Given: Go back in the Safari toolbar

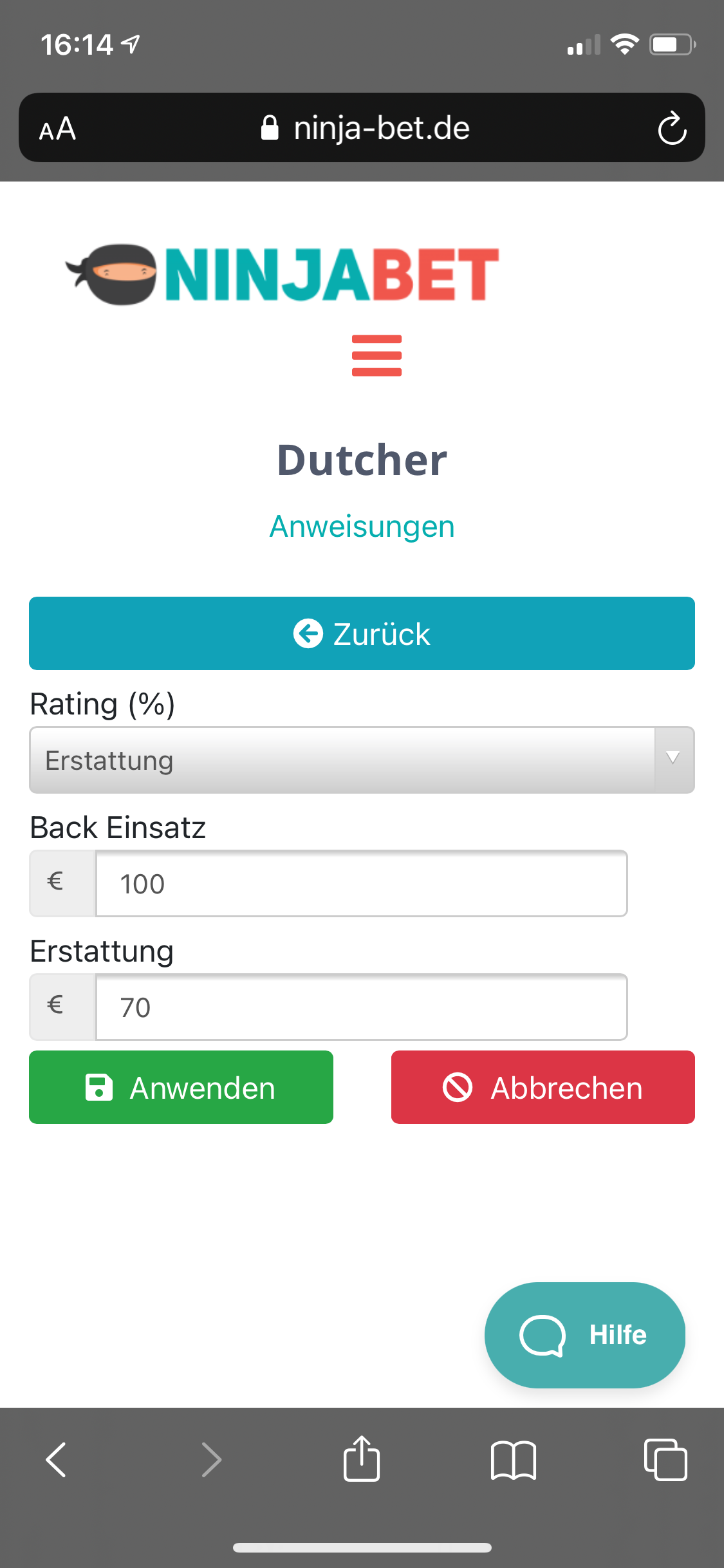Looking at the screenshot, I should coord(56,1459).
